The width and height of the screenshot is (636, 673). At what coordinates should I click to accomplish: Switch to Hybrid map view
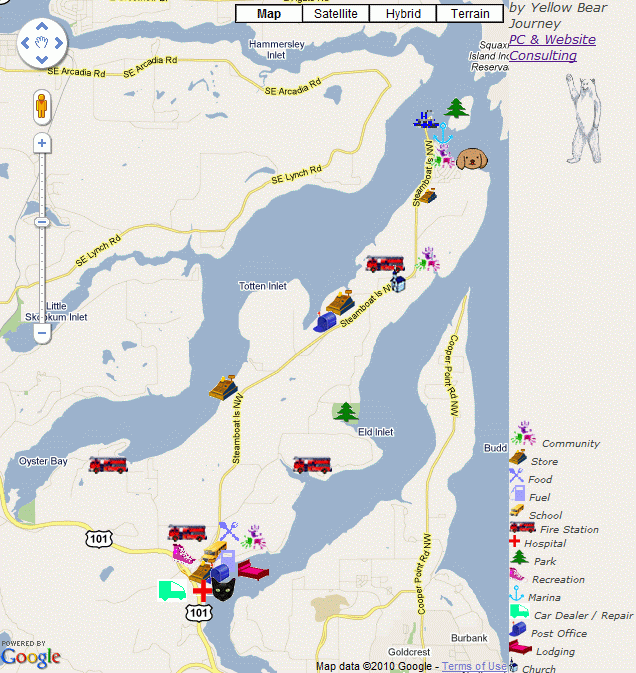(x=403, y=14)
